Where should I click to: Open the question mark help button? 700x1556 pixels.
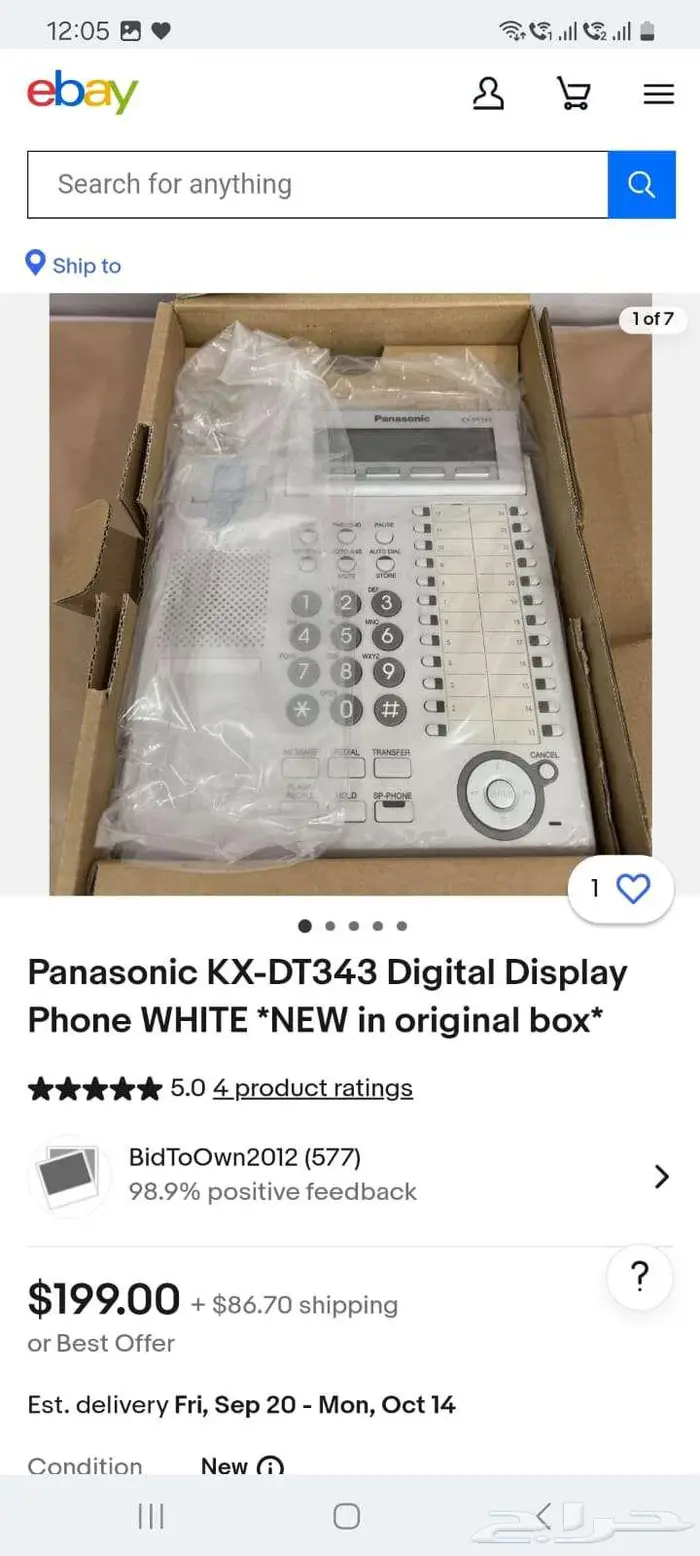coord(640,1277)
